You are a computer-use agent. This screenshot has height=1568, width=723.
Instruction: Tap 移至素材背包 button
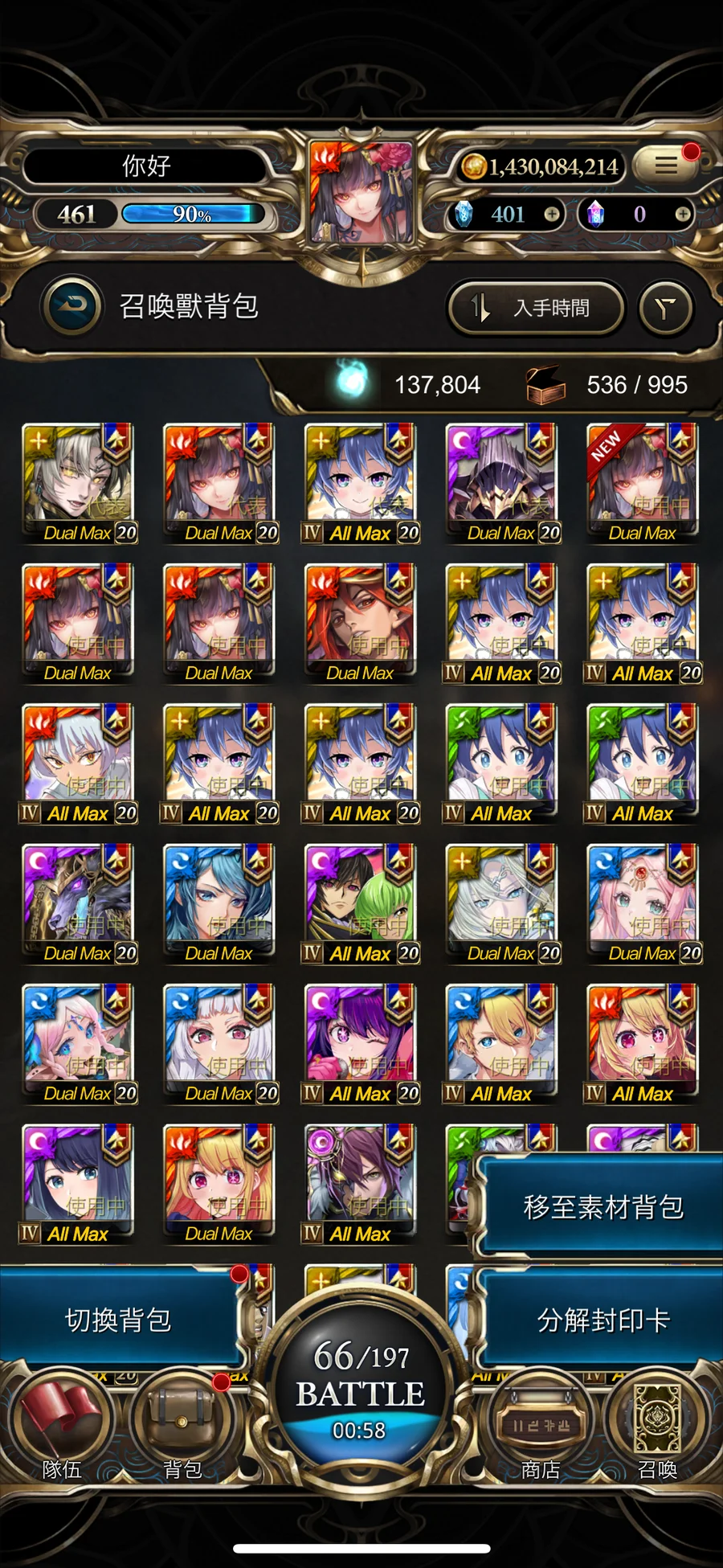tap(602, 1206)
